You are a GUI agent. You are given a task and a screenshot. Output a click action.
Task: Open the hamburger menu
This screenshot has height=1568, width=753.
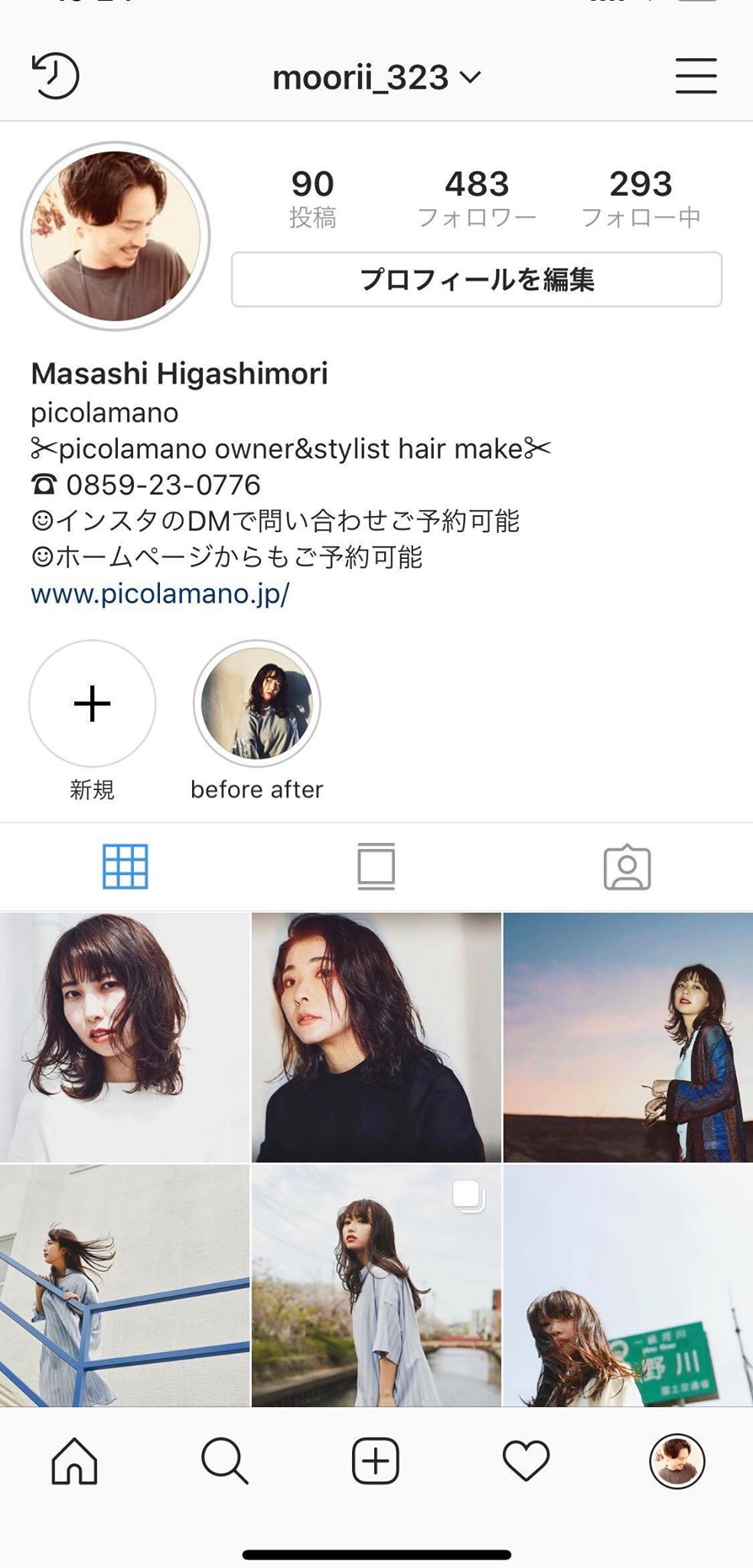pos(696,76)
